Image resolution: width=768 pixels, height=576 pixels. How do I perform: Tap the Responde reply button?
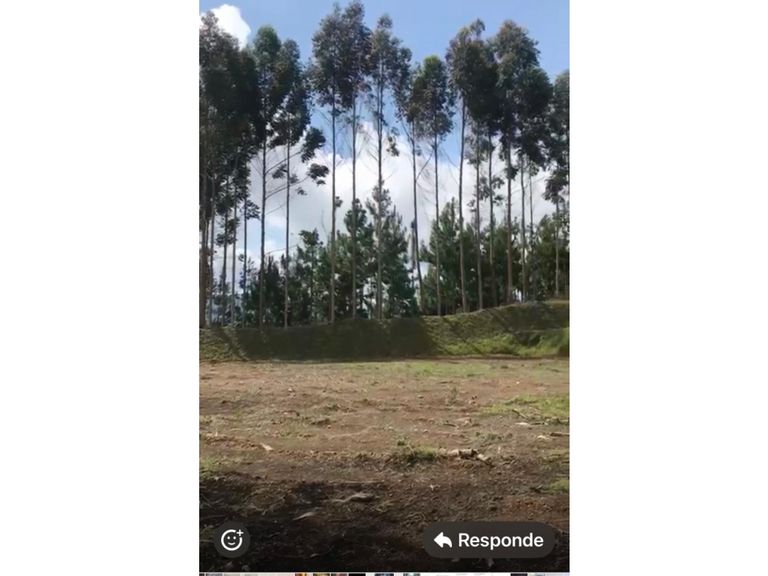(x=489, y=540)
